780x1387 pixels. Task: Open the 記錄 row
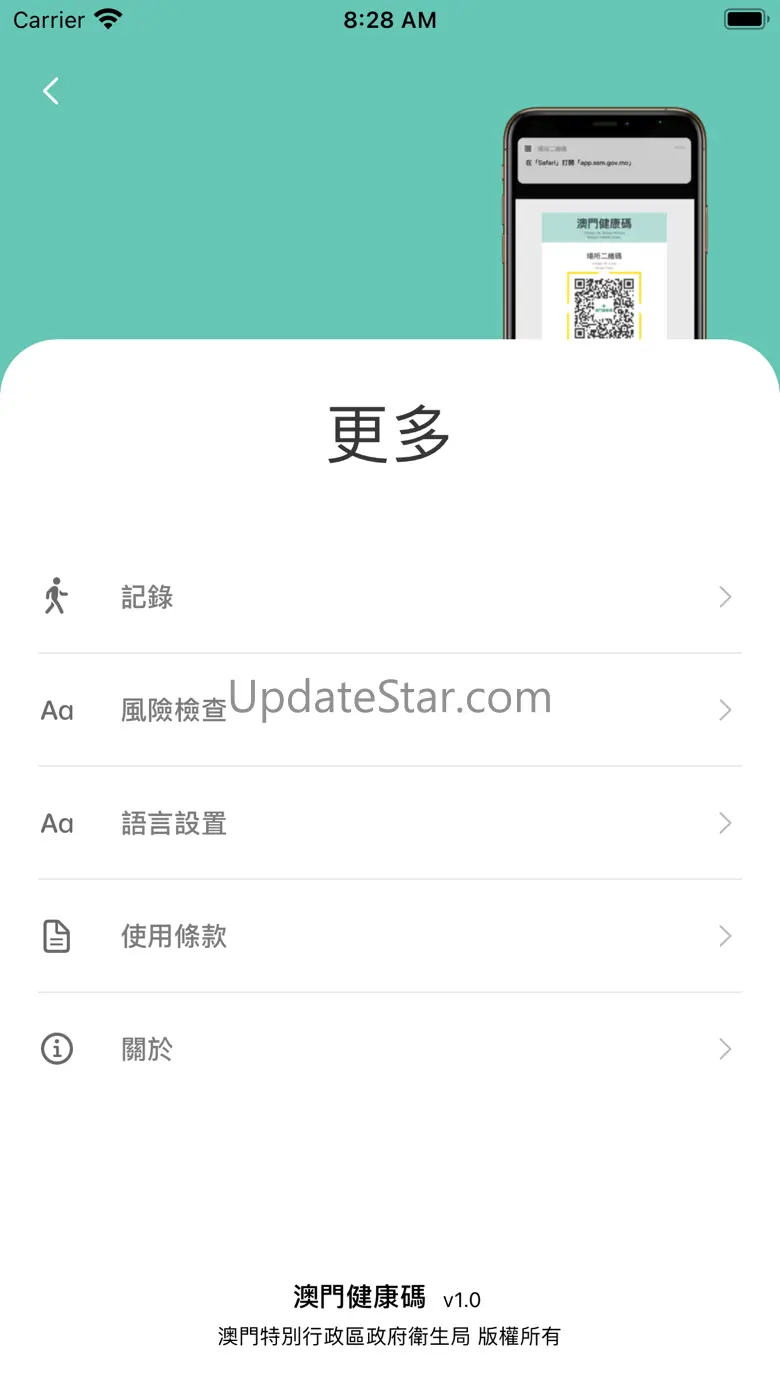pos(390,597)
